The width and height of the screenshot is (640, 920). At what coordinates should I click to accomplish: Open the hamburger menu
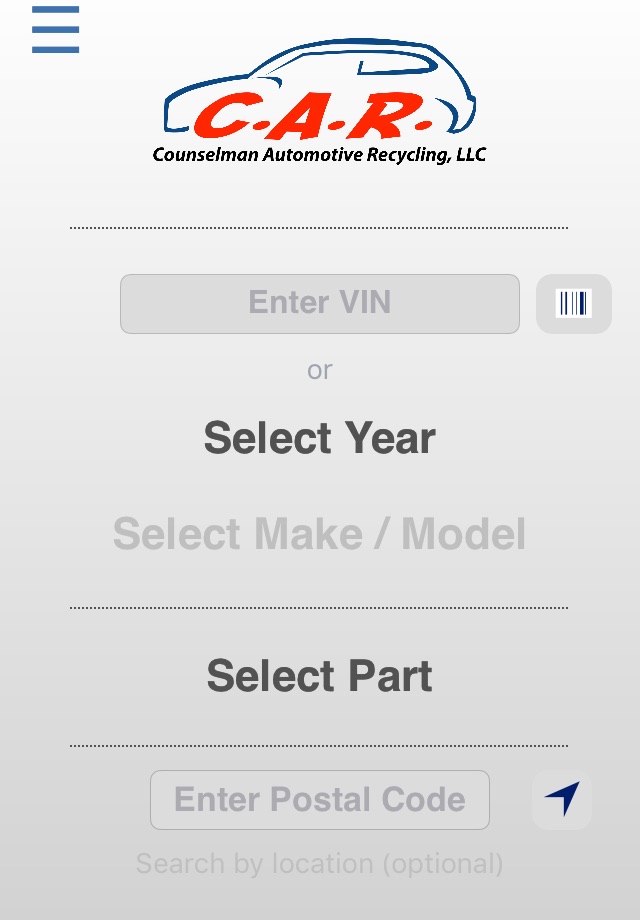tap(55, 30)
